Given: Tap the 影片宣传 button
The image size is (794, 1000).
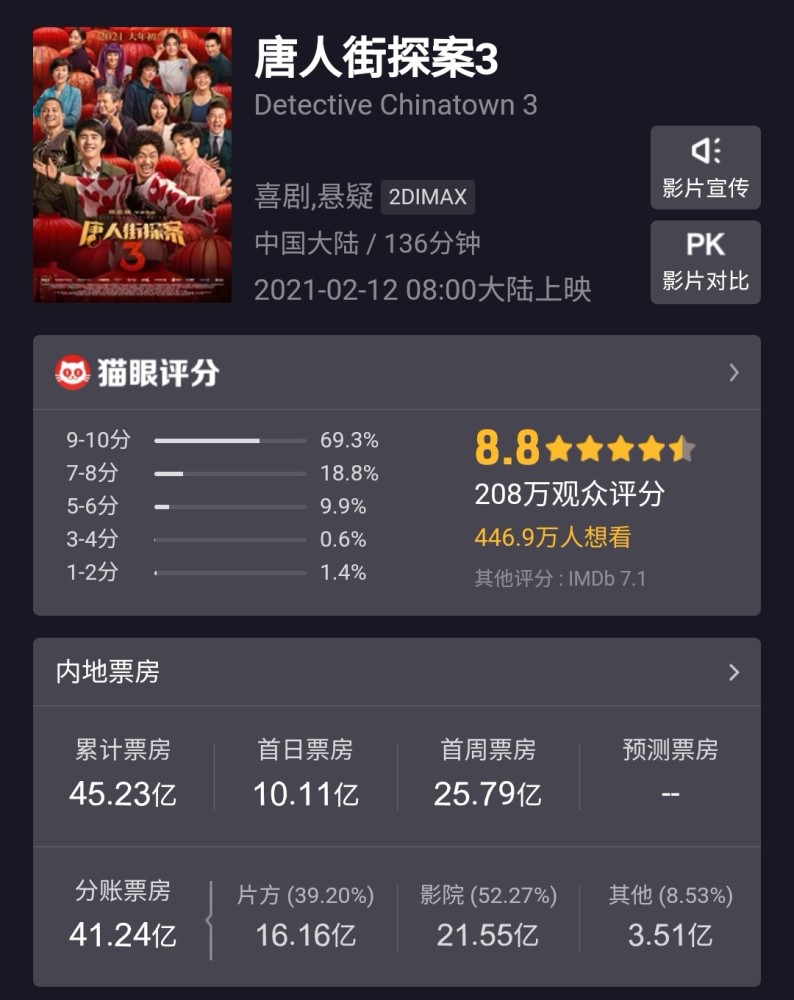Looking at the screenshot, I should pos(705,167).
